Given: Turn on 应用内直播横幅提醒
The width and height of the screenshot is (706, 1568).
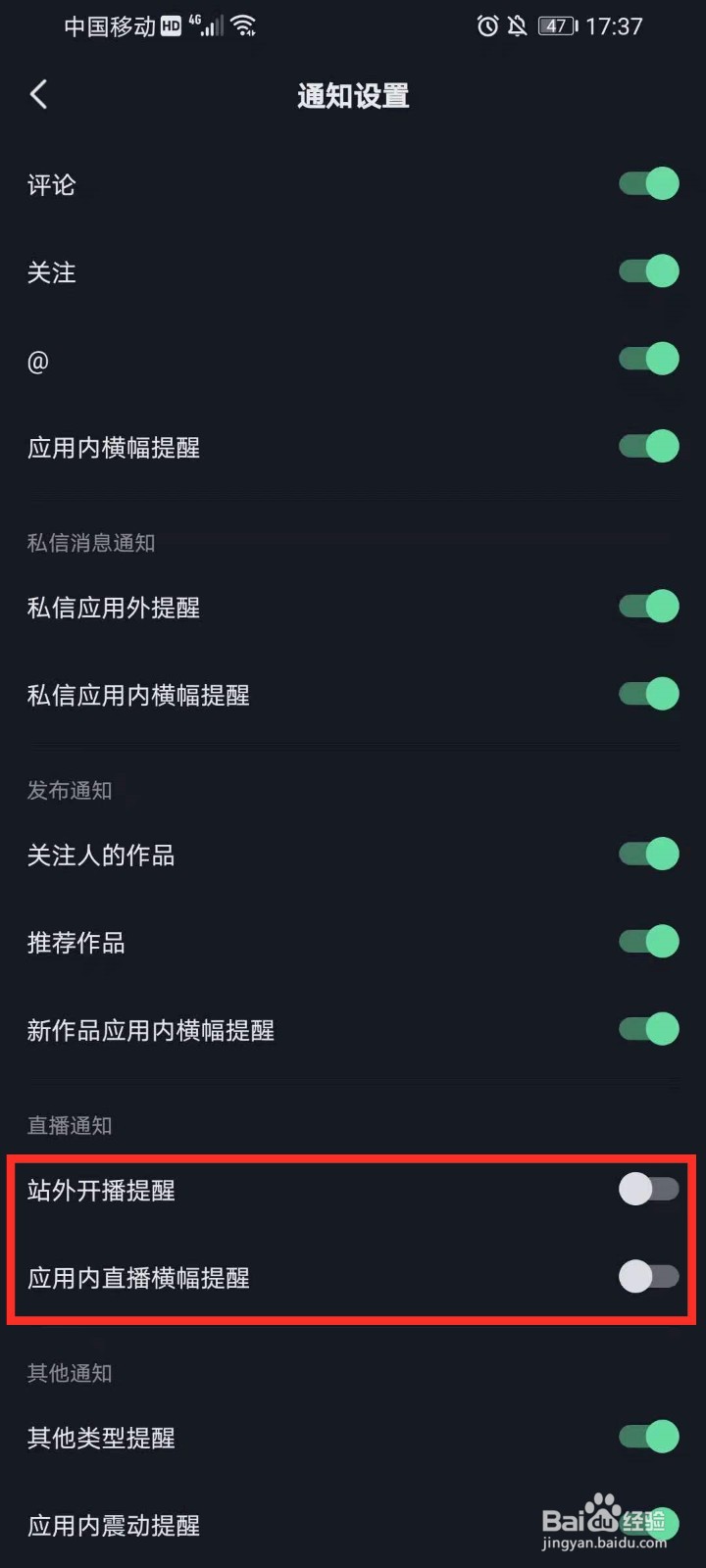Looking at the screenshot, I should tap(649, 1276).
